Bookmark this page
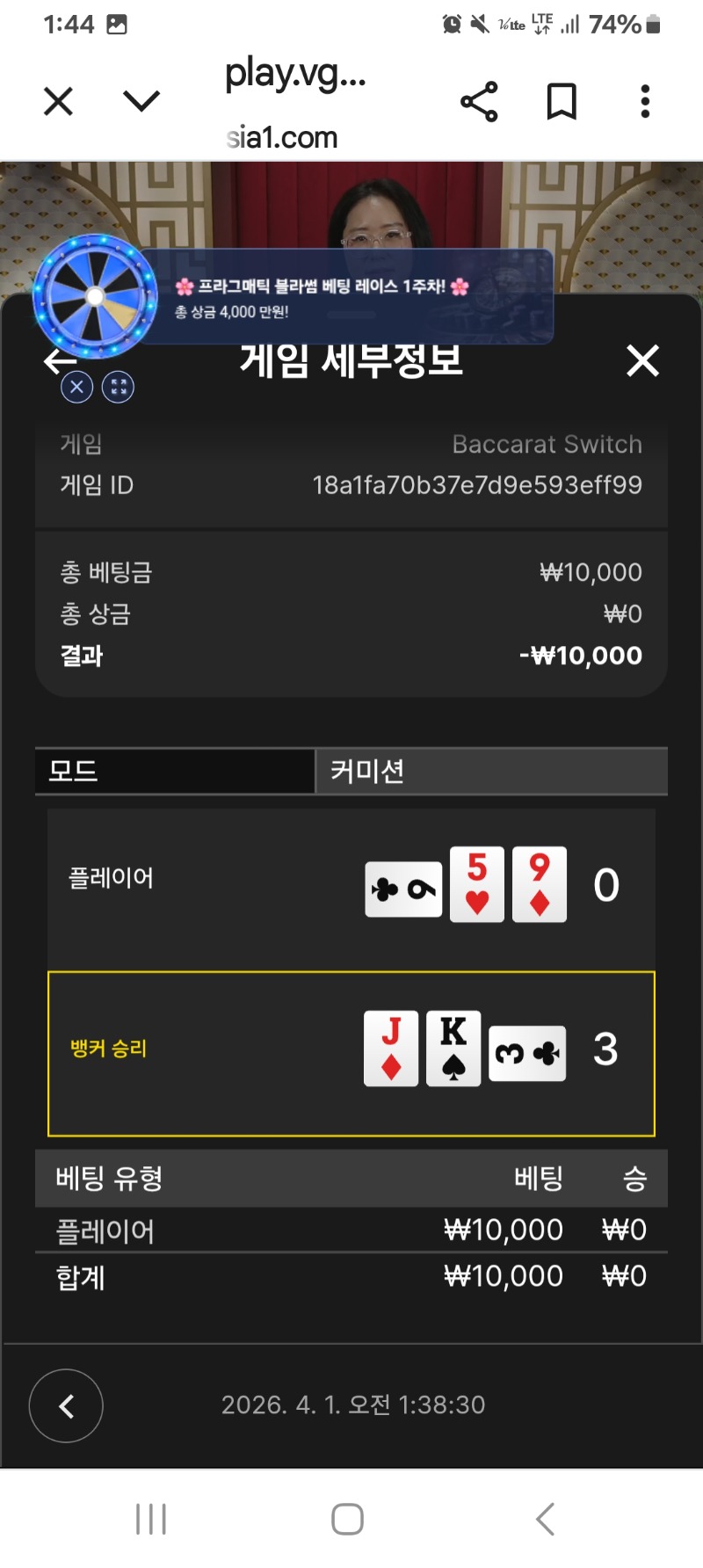The width and height of the screenshot is (703, 1568). coord(562,102)
